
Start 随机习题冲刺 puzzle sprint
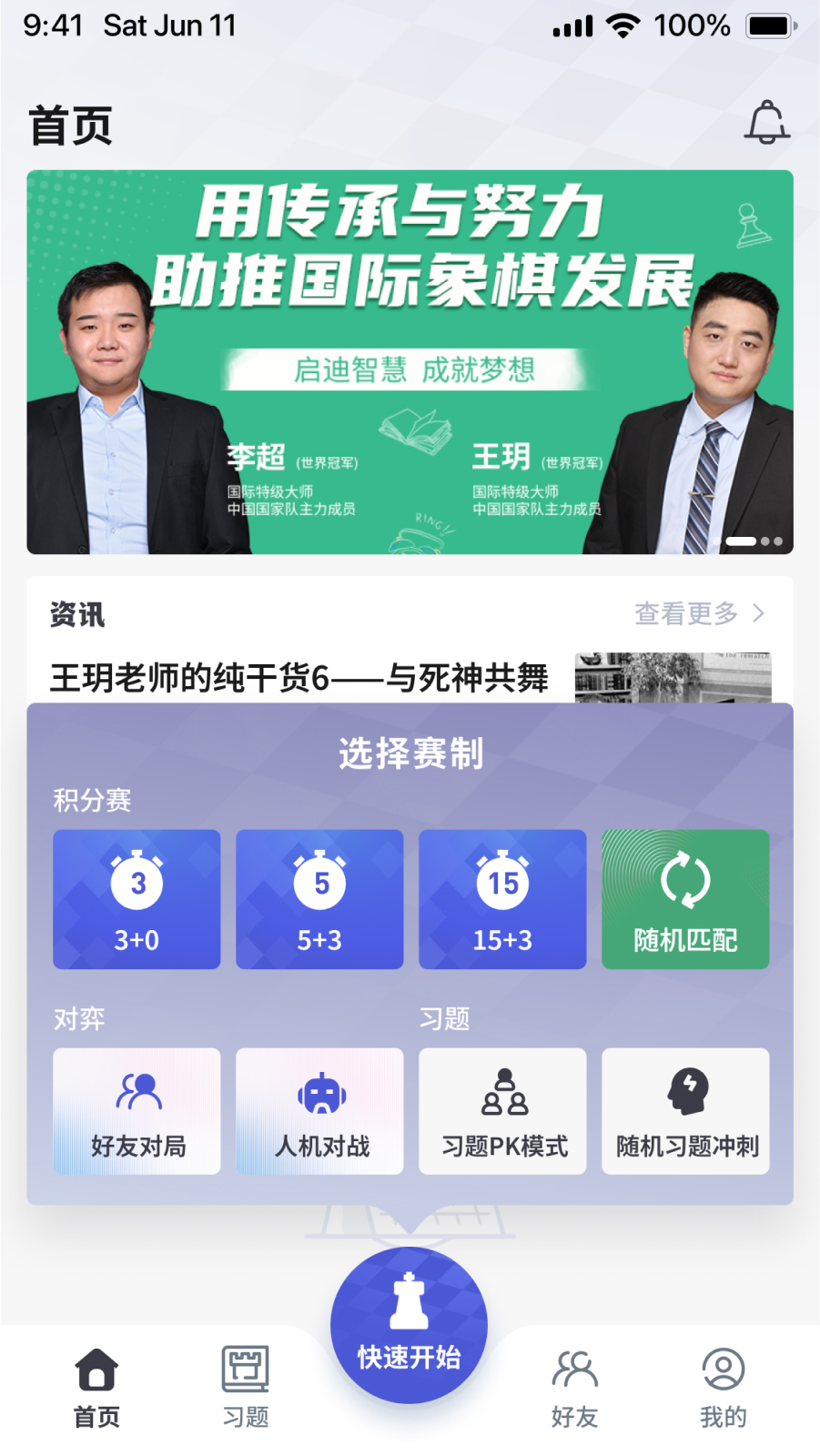click(x=684, y=1110)
